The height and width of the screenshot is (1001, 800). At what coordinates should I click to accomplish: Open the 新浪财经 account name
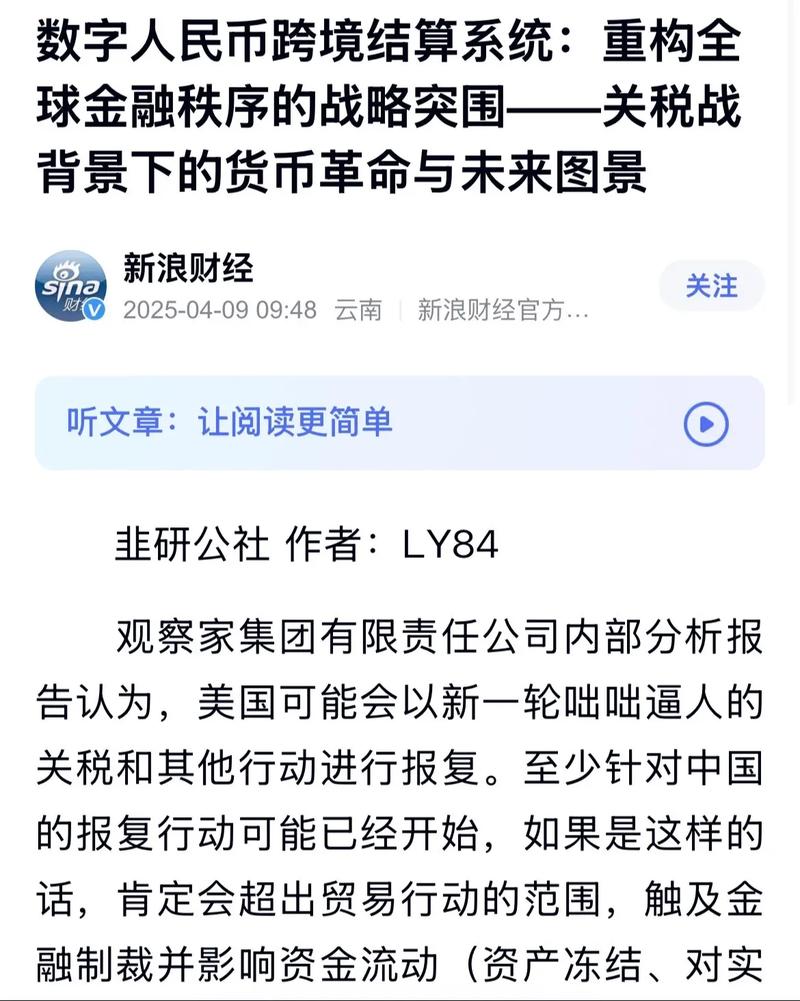(188, 268)
